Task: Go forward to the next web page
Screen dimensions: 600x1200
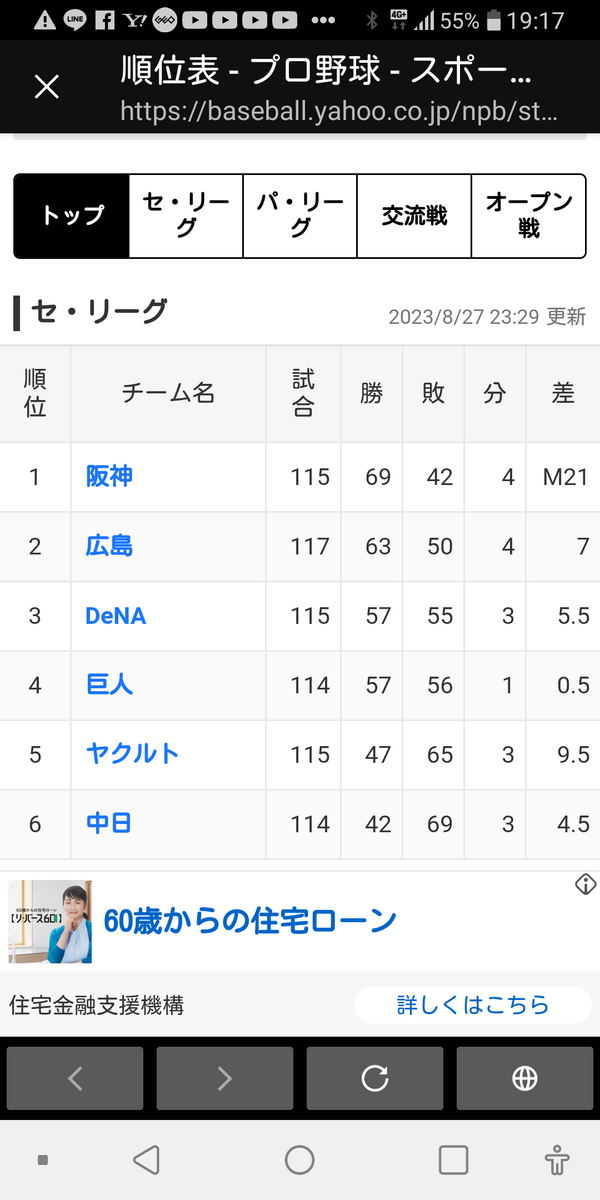Action: [x=225, y=1078]
